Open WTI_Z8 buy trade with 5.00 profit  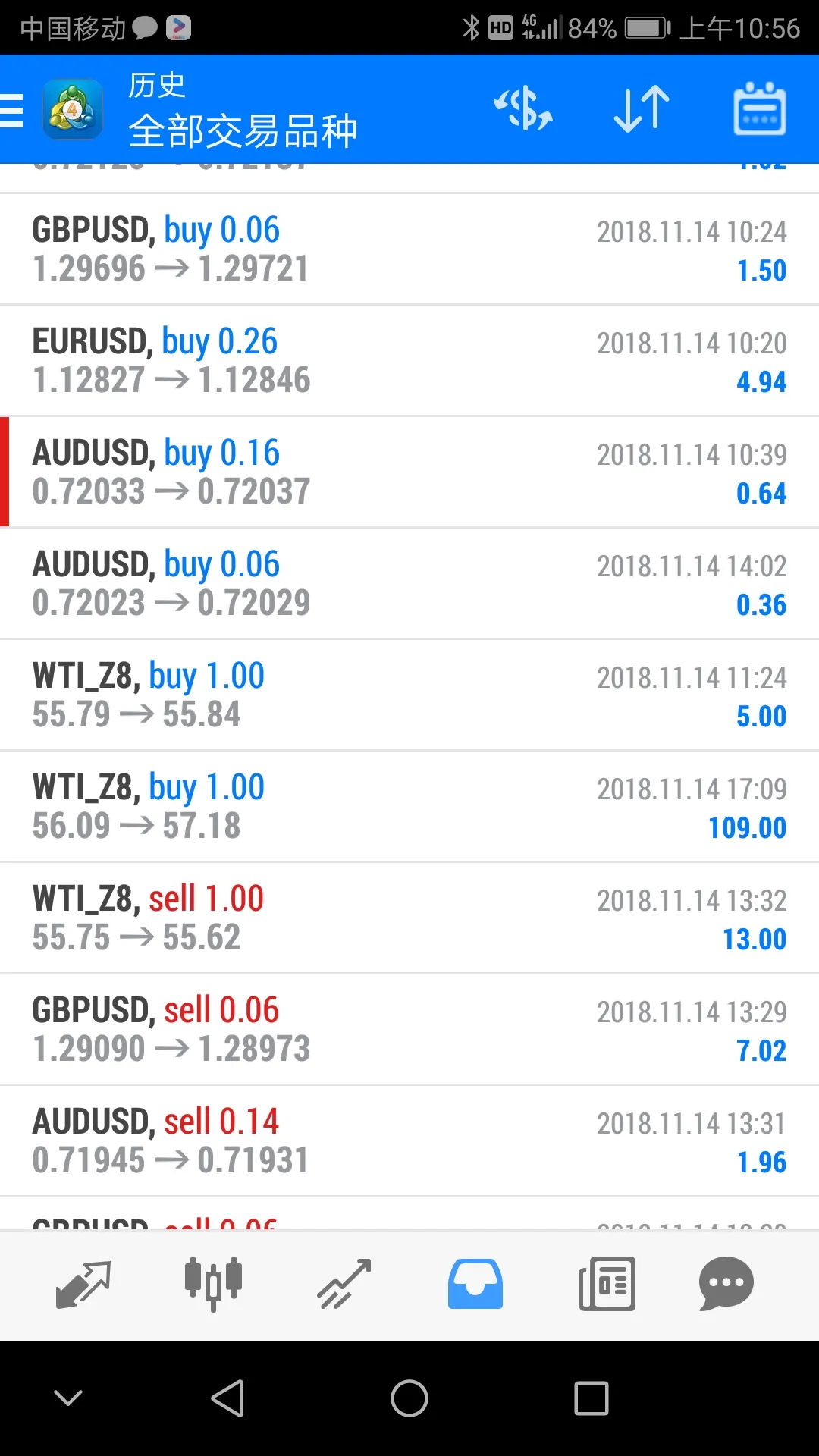(409, 695)
